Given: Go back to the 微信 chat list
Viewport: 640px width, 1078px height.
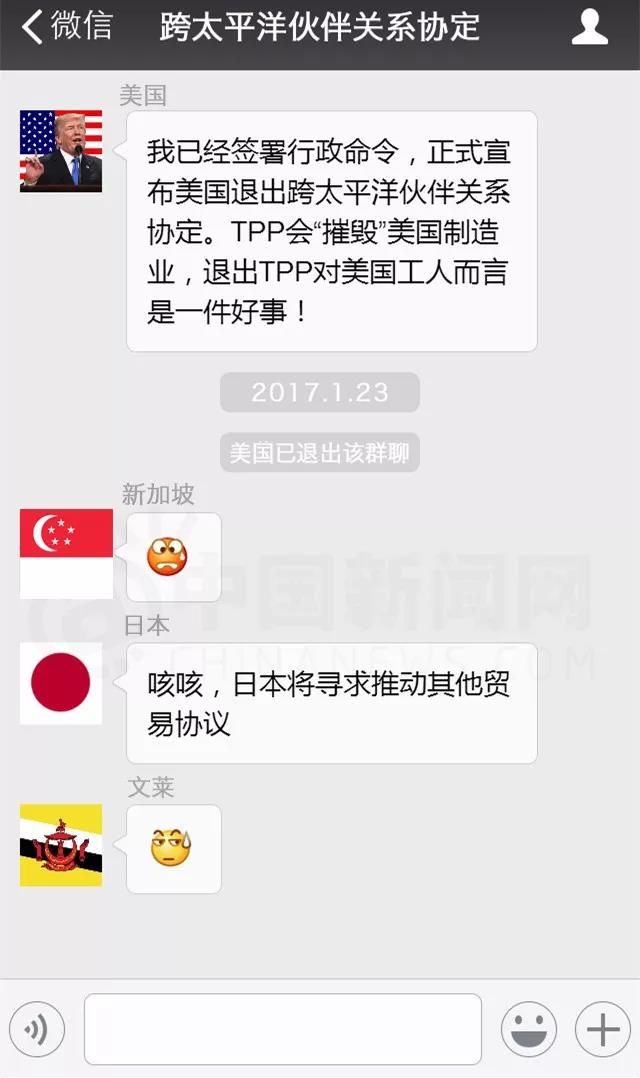Looking at the screenshot, I should coord(68,27).
